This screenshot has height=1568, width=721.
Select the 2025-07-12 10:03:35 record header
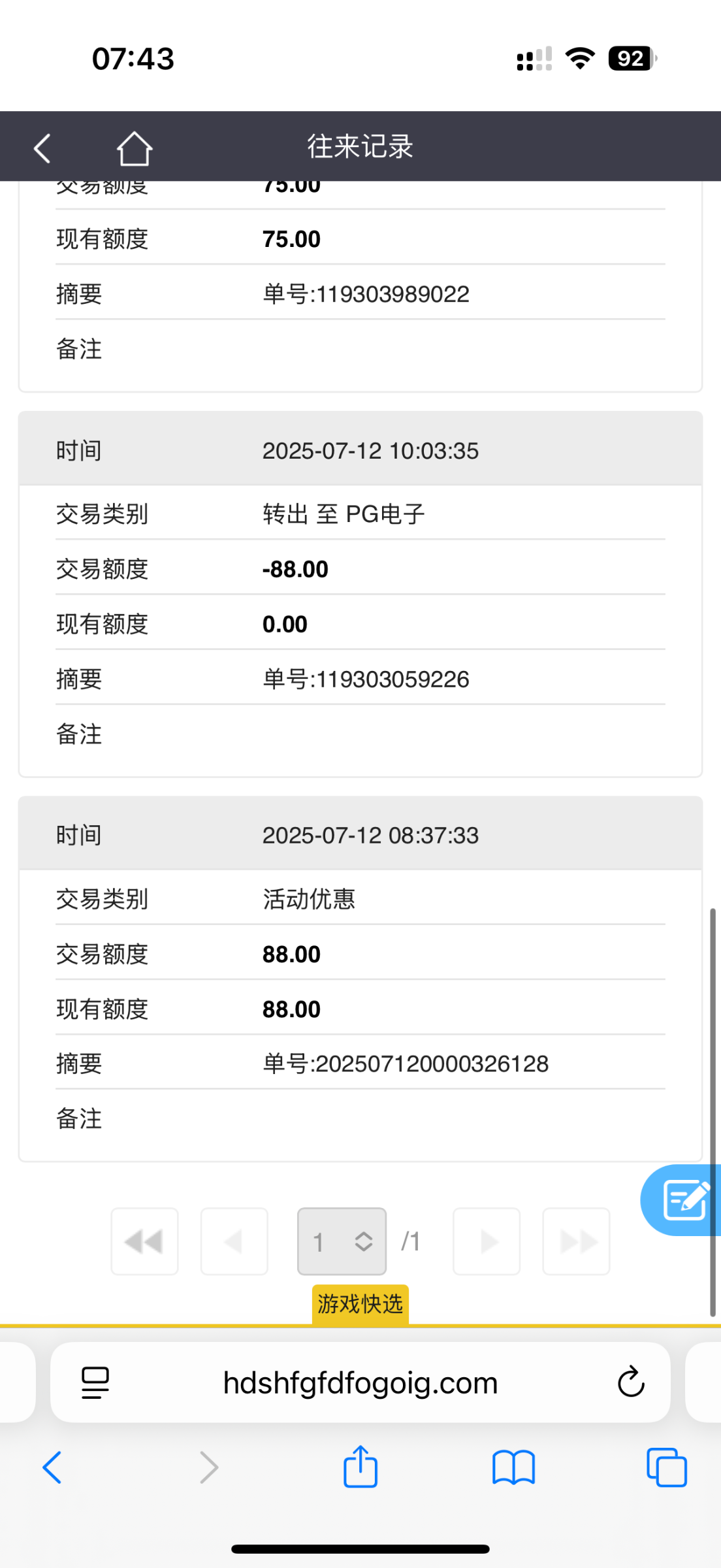pos(360,449)
